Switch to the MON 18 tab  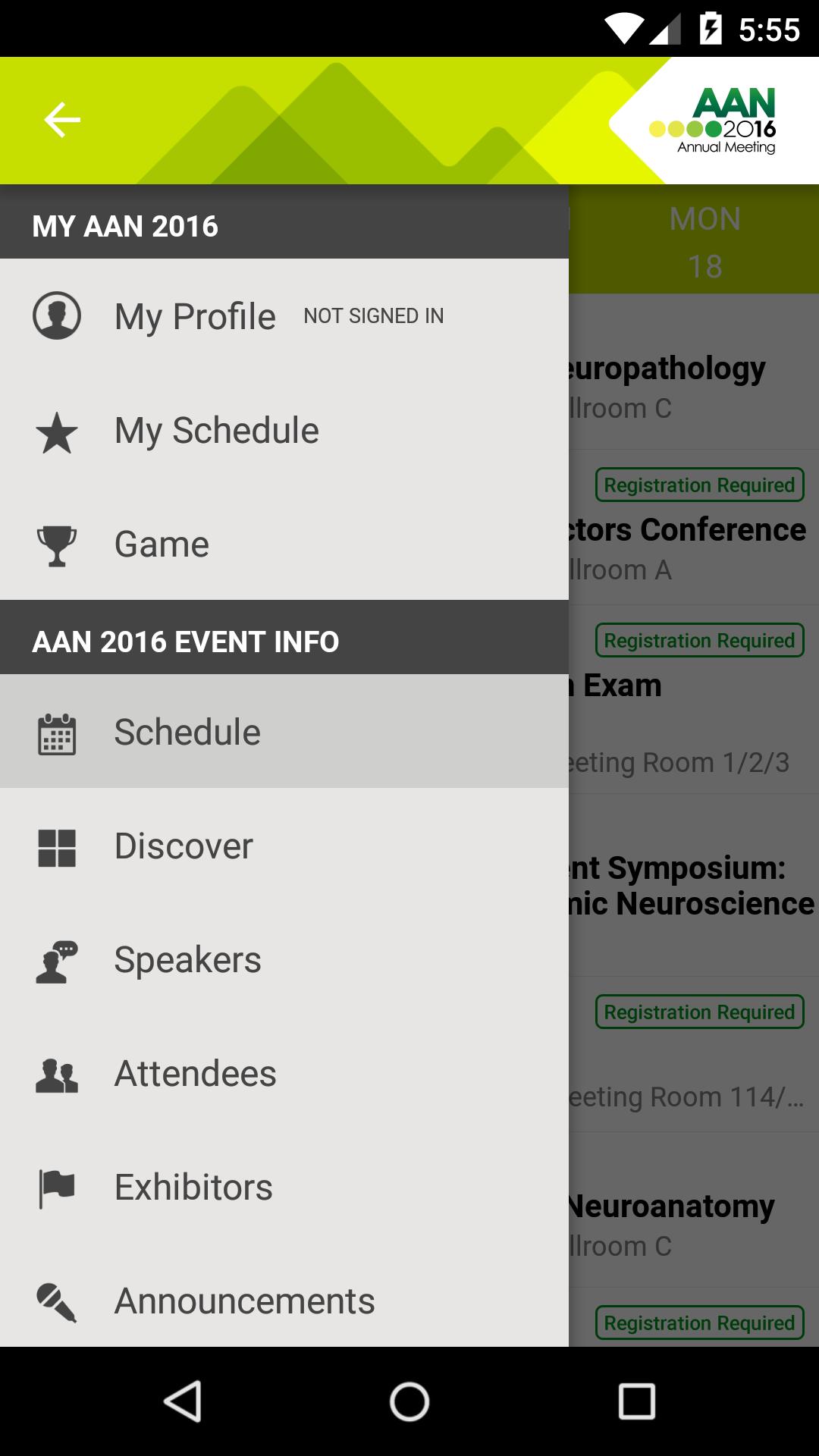click(x=704, y=241)
